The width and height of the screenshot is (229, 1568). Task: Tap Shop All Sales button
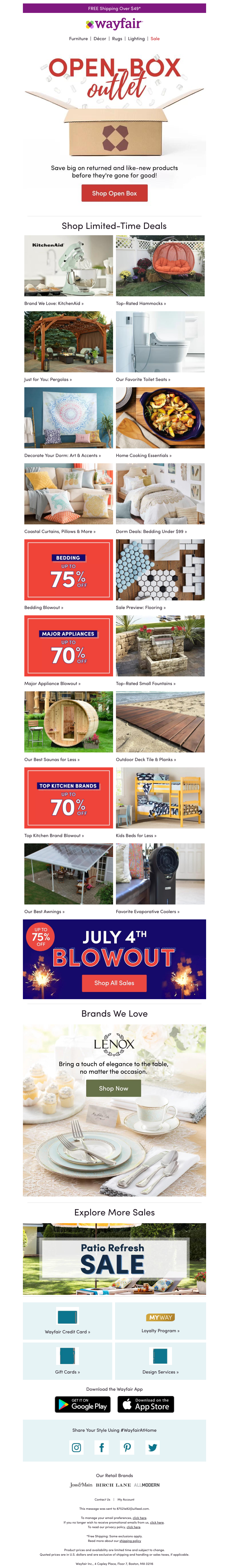[114, 983]
